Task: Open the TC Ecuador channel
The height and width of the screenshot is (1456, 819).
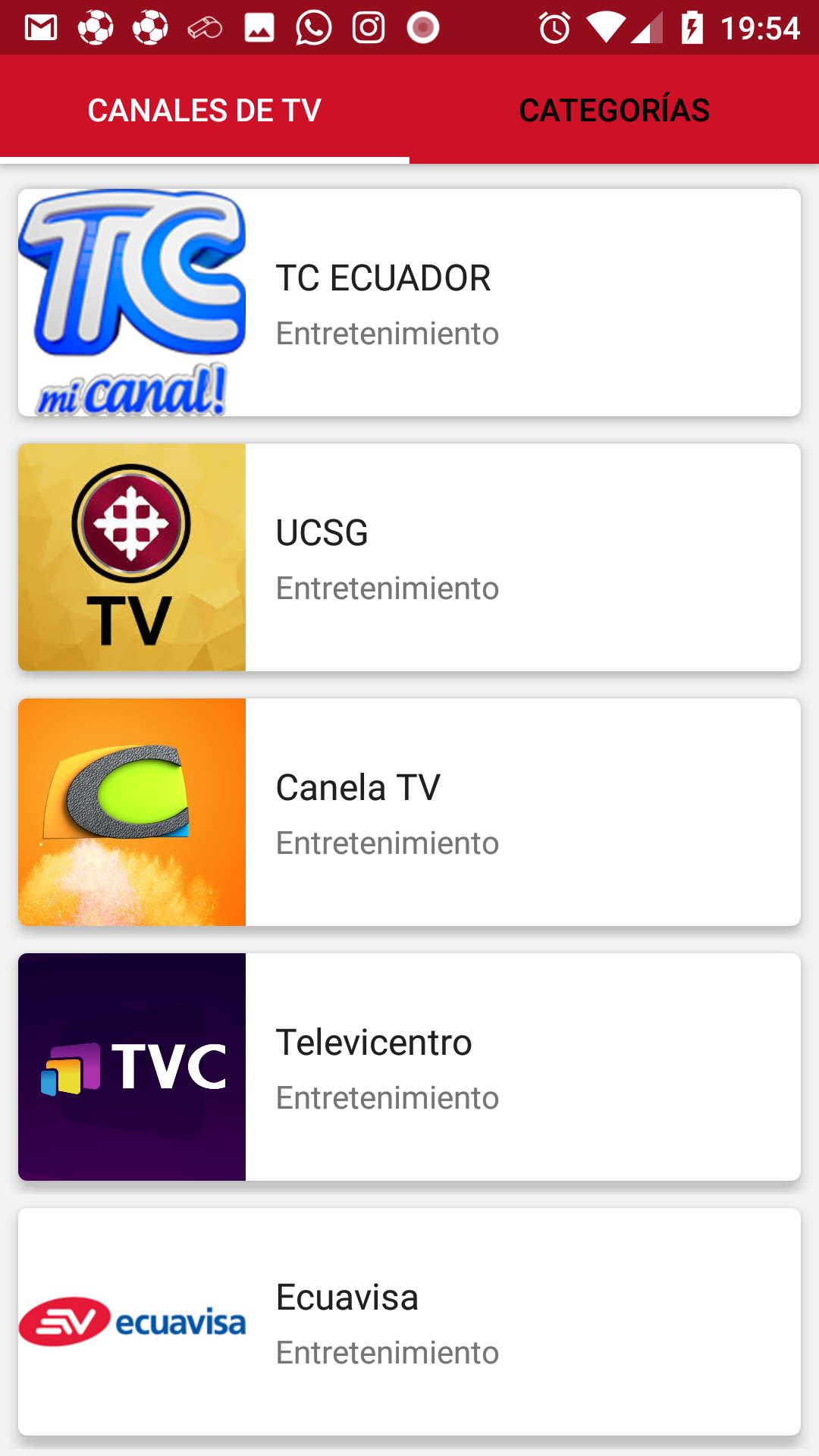Action: [x=409, y=303]
